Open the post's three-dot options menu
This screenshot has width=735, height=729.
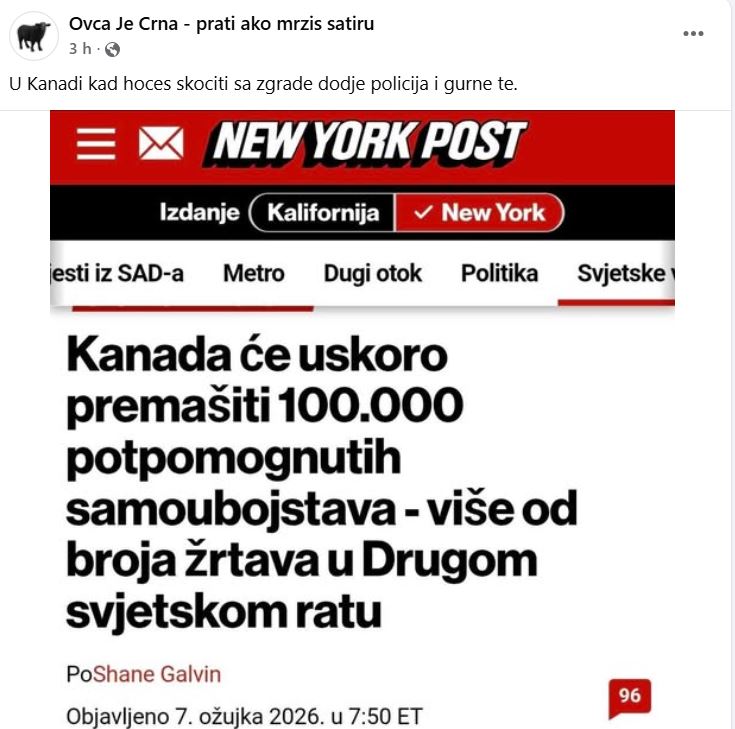tap(693, 33)
